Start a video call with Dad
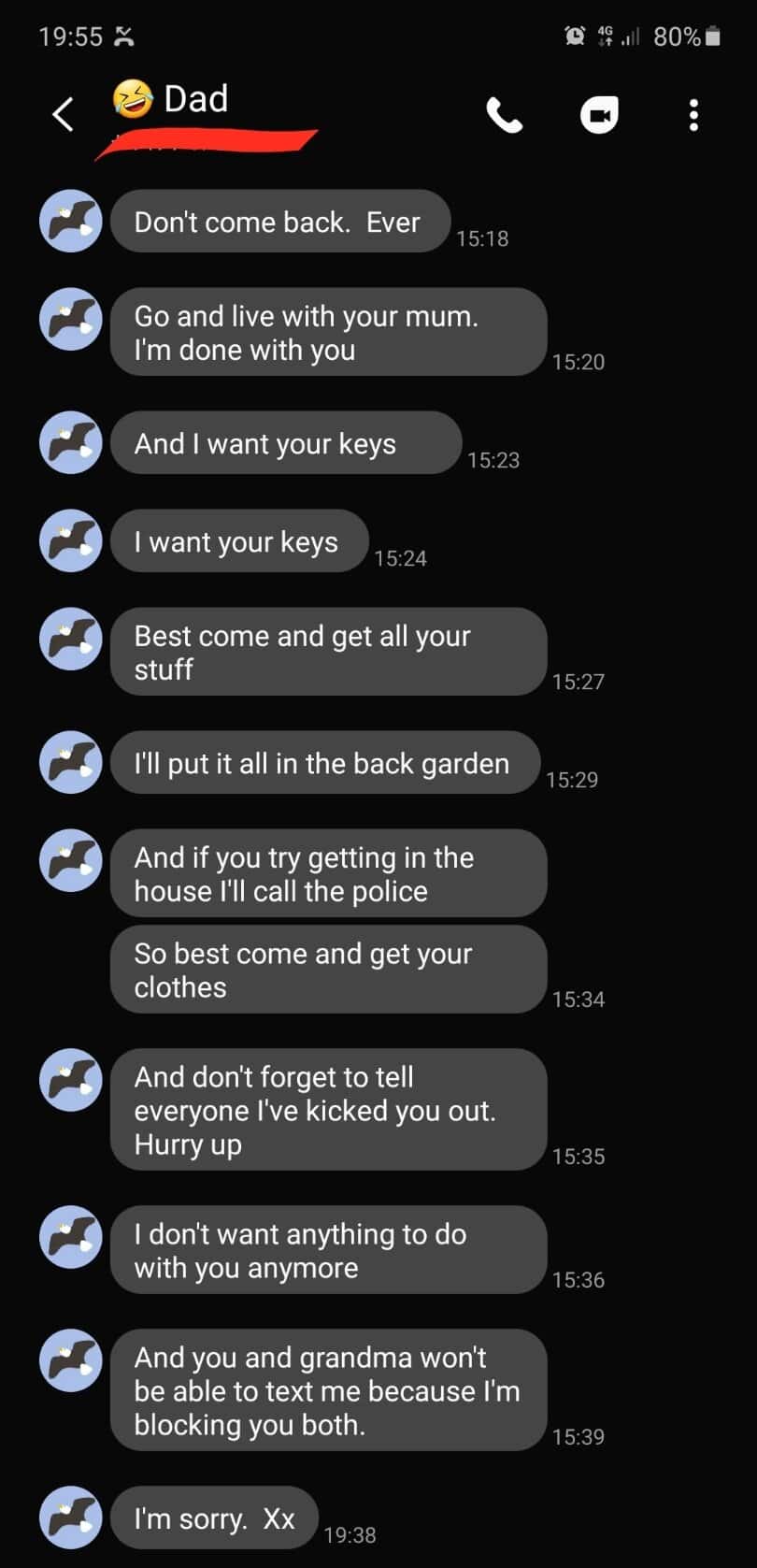Image resolution: width=757 pixels, height=1568 pixels. tap(599, 115)
